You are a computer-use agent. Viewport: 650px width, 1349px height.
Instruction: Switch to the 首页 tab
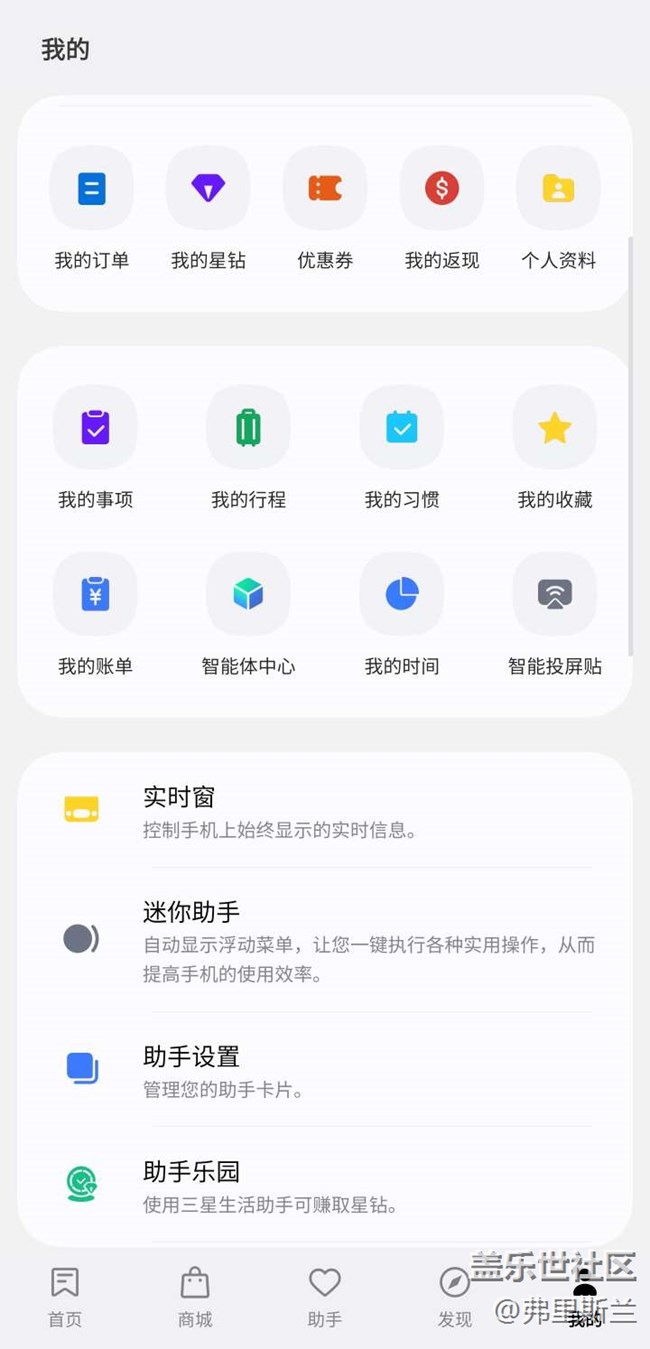click(x=65, y=1296)
